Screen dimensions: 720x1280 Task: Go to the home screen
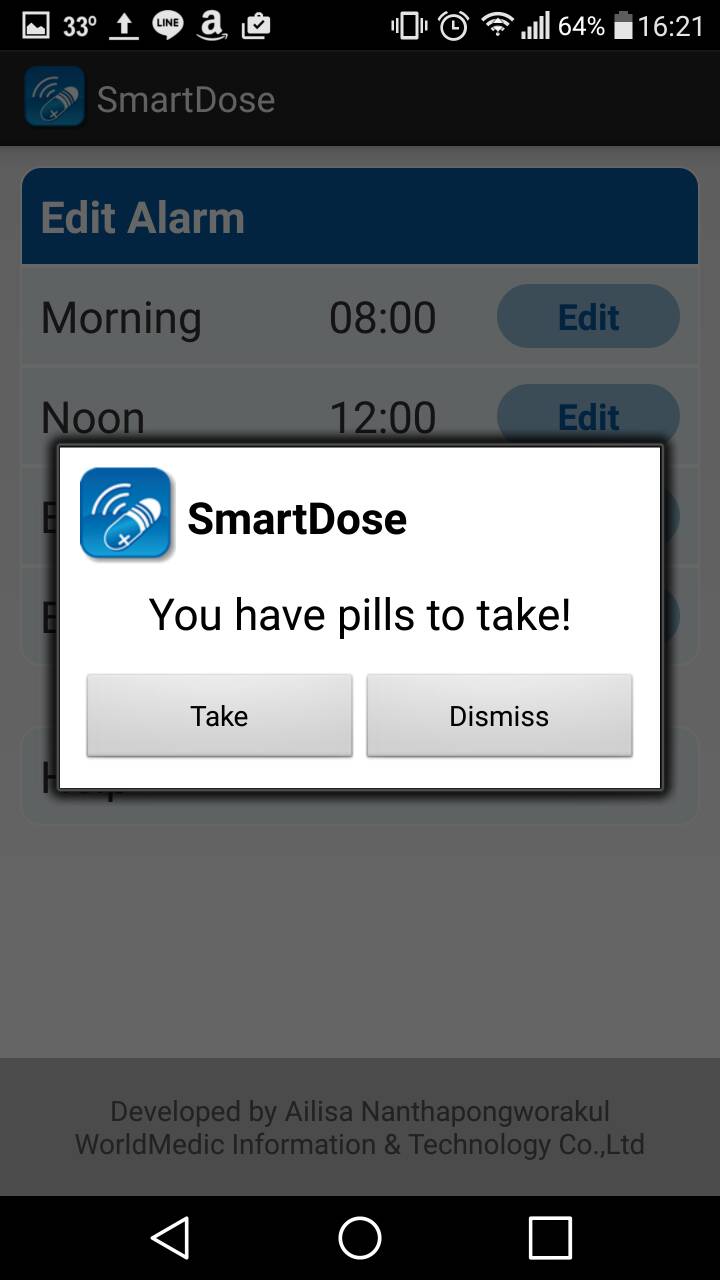(x=360, y=1238)
